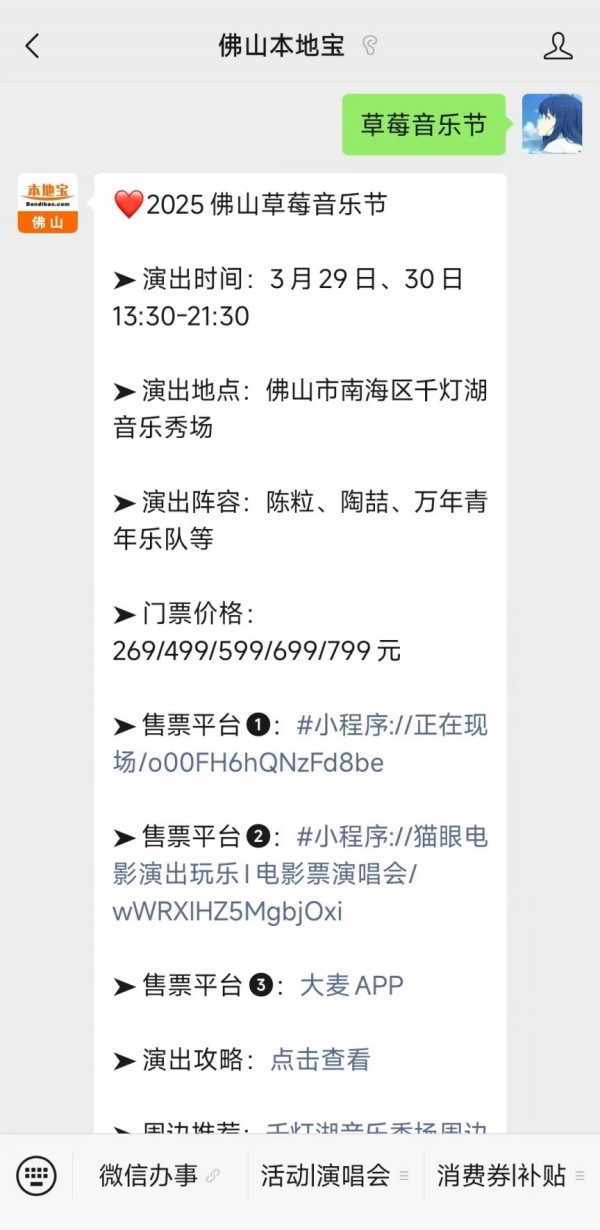
Task: Open the 猫眼电影演出 mini program link
Action: pyautogui.click(x=300, y=874)
